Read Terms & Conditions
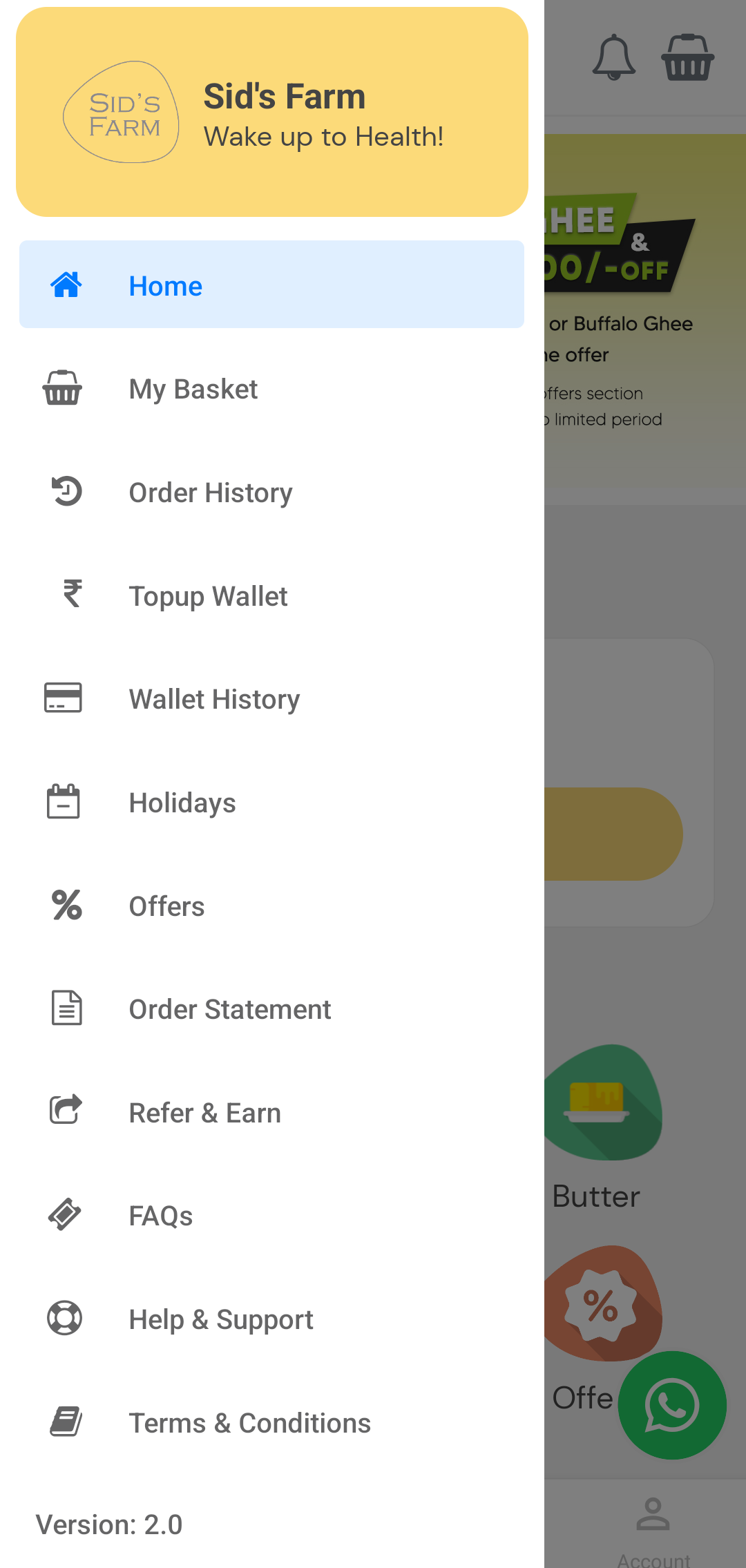The height and width of the screenshot is (1568, 746). 249,1423
